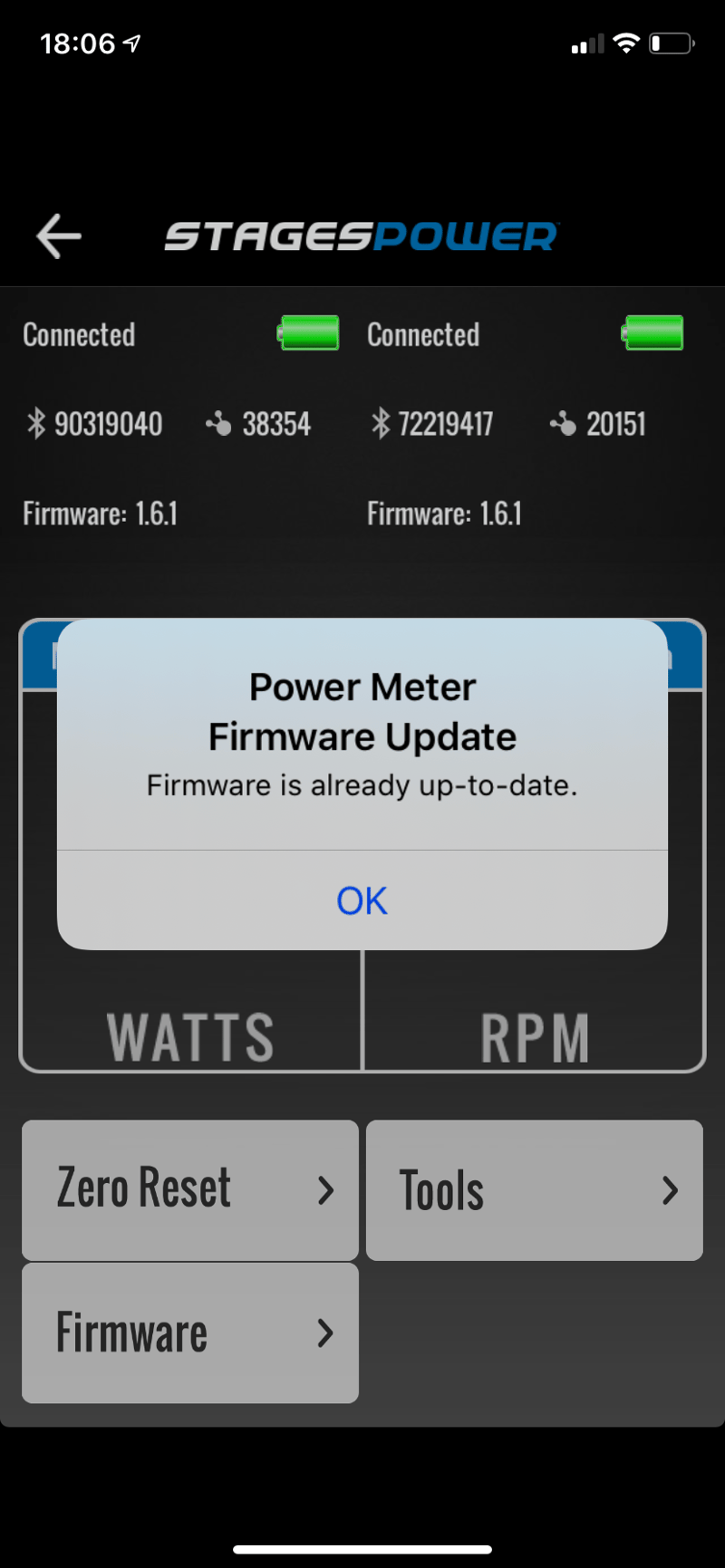Screen dimensions: 725x1568
Task: Go back using the arrow icon
Action: (x=59, y=236)
